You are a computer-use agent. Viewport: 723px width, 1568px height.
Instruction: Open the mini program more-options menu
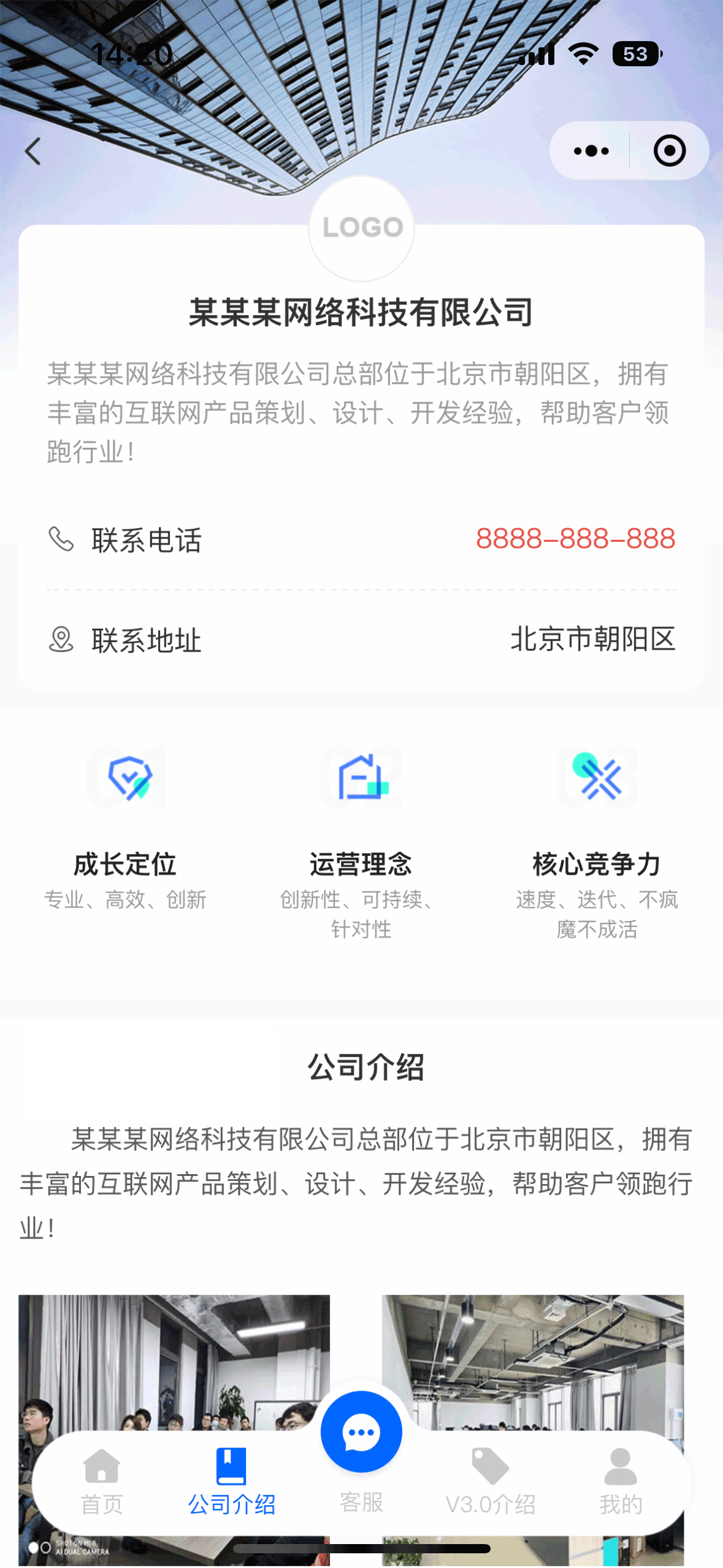click(x=591, y=151)
